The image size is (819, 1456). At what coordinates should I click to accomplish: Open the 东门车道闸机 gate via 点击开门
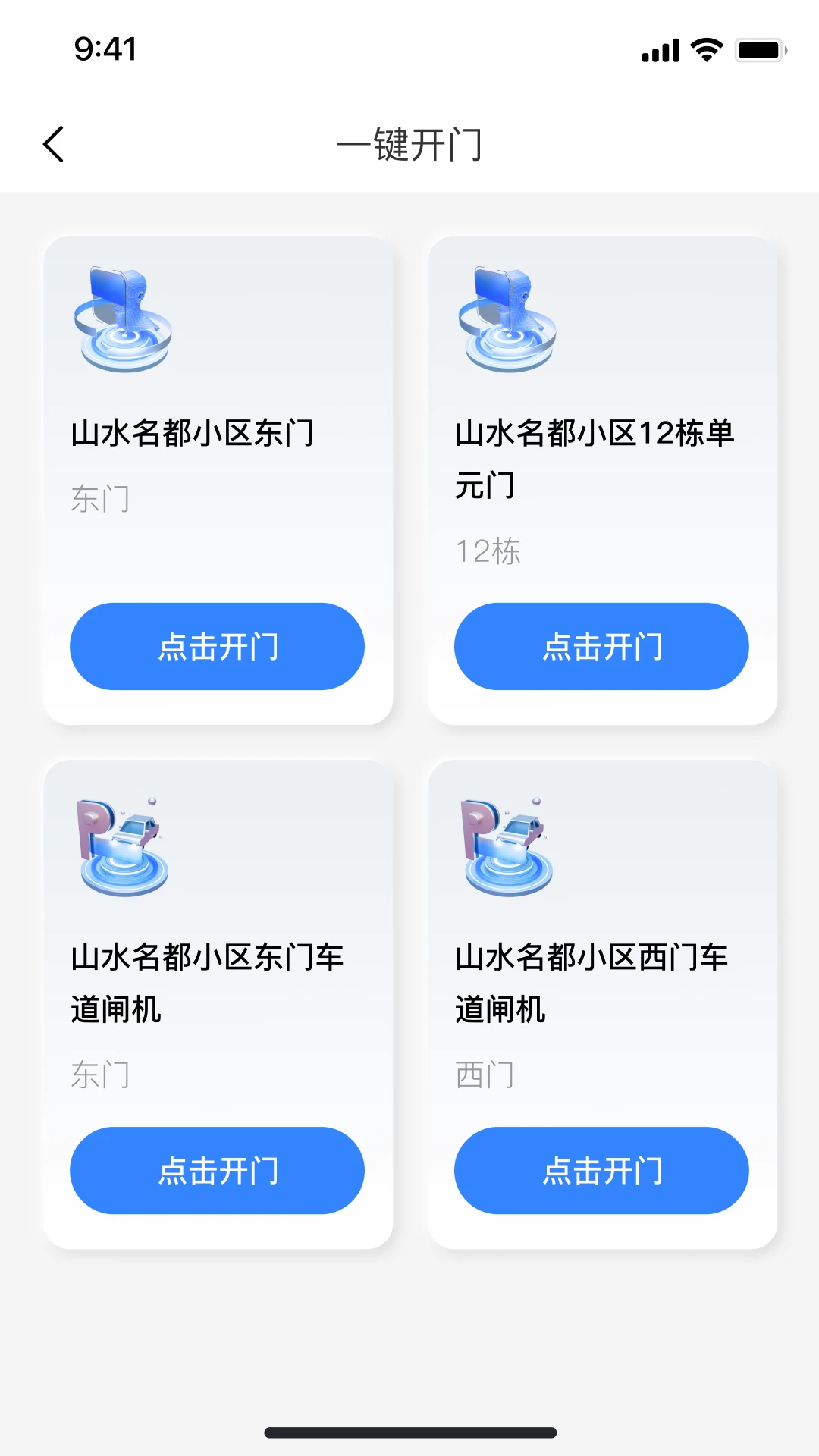point(218,1170)
